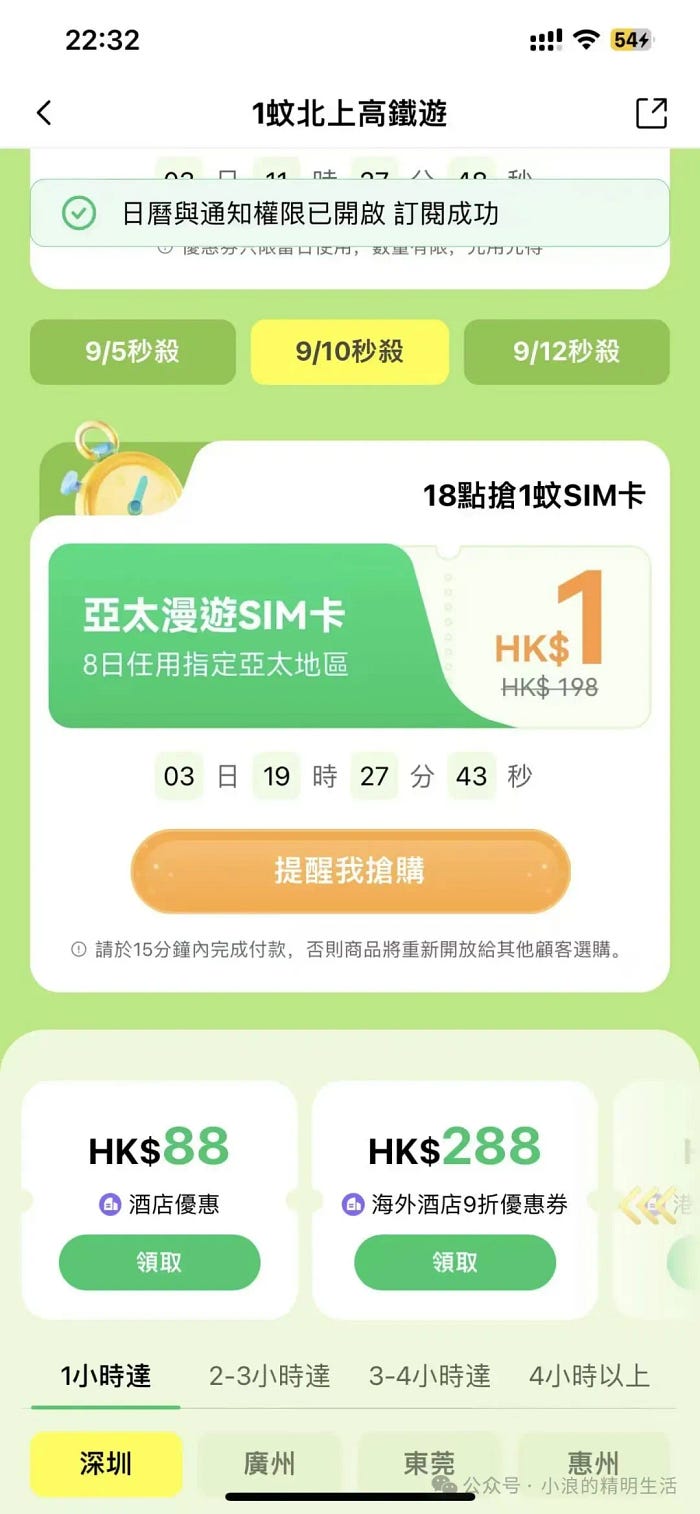The height and width of the screenshot is (1514, 700).
Task: Choose the 東莞 city chip
Action: pos(429,1463)
